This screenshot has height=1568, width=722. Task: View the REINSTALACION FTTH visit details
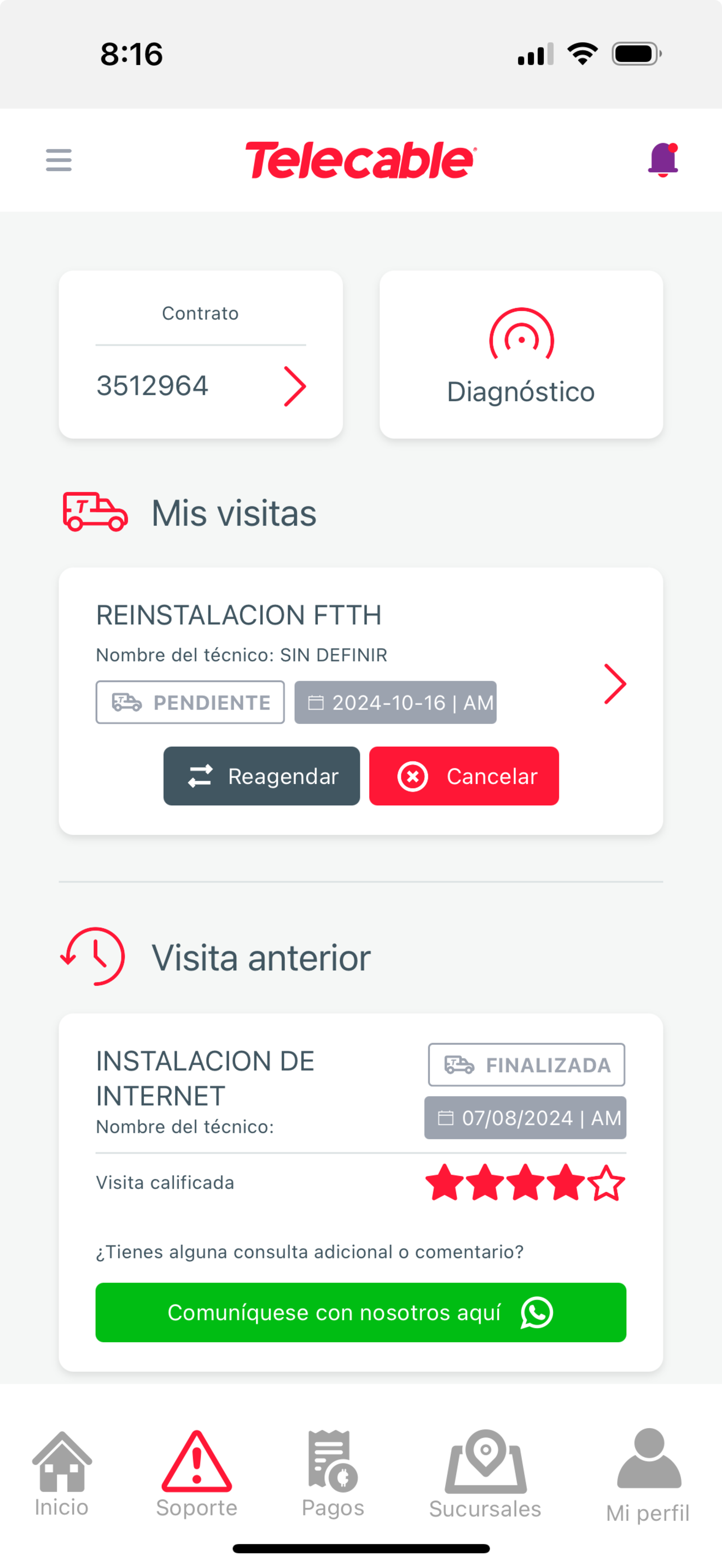615,684
